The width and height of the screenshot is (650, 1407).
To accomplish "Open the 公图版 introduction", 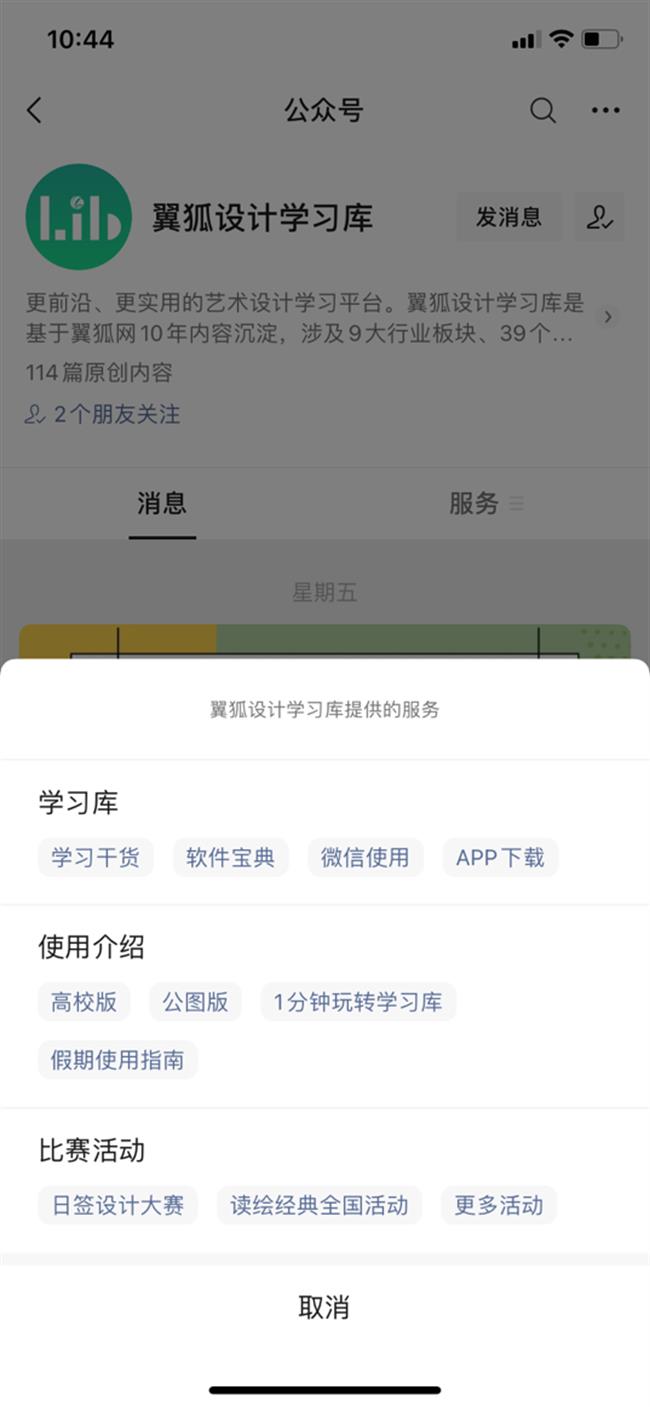I will [196, 1002].
